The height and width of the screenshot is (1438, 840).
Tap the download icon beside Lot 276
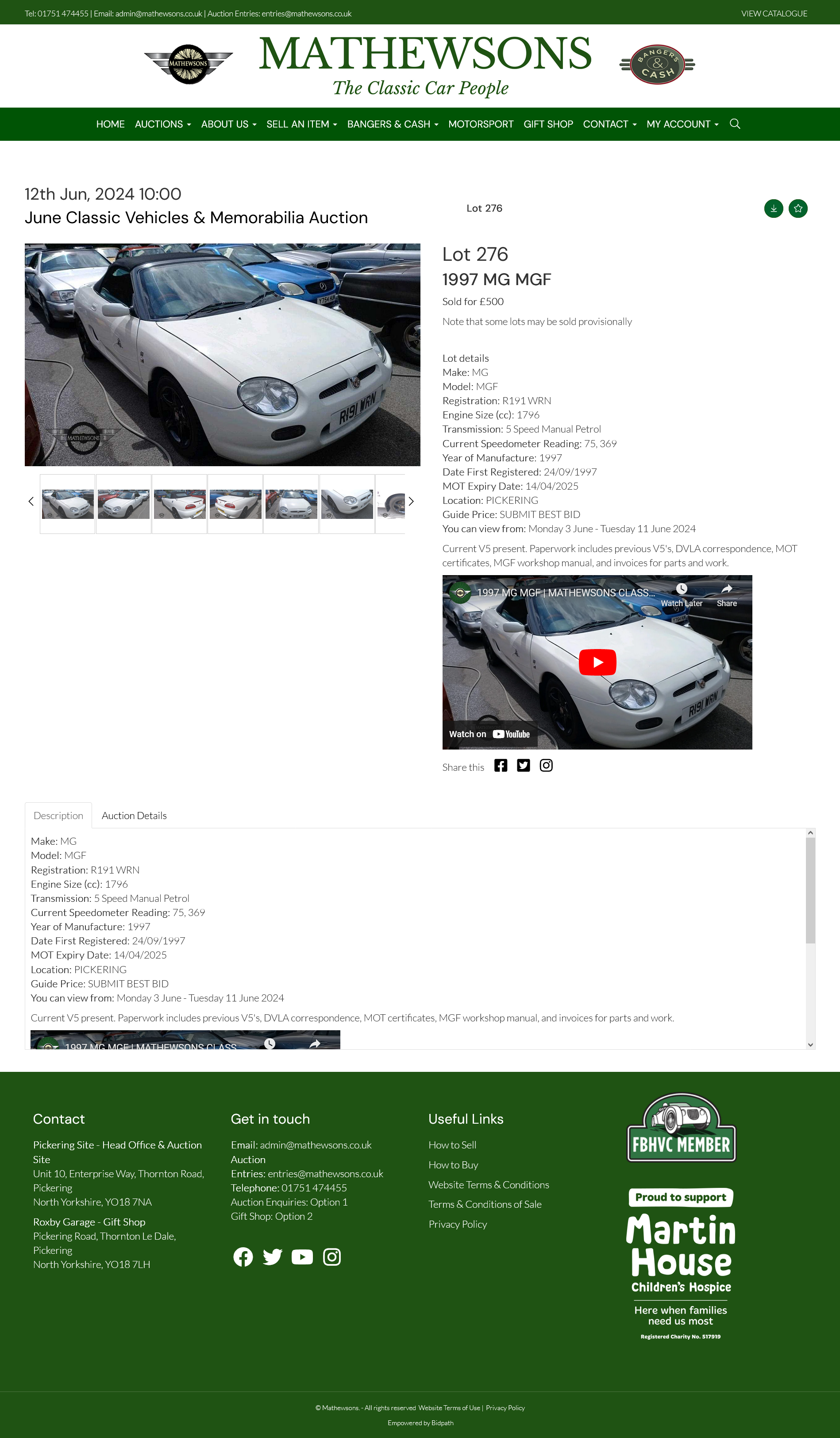point(773,208)
